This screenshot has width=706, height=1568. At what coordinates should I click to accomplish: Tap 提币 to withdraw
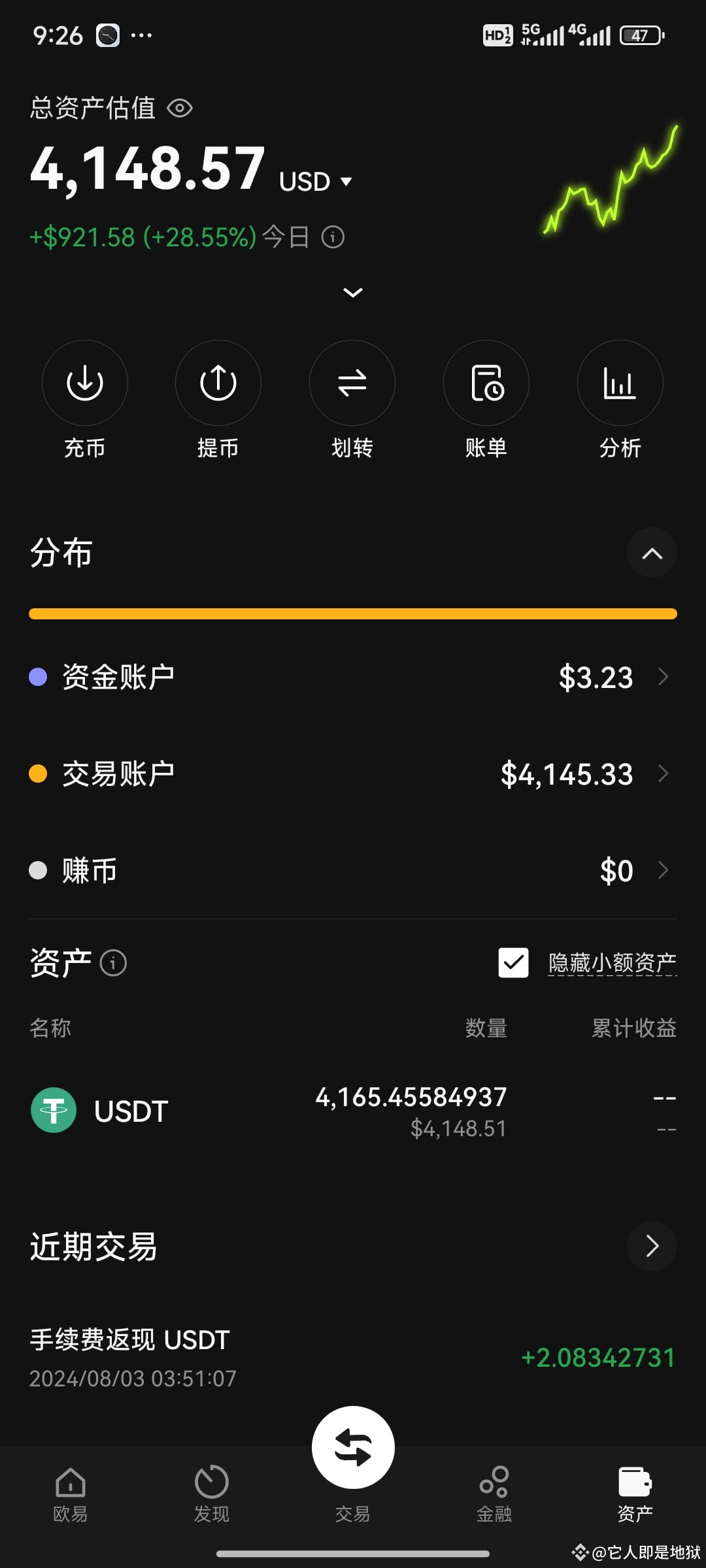218,384
